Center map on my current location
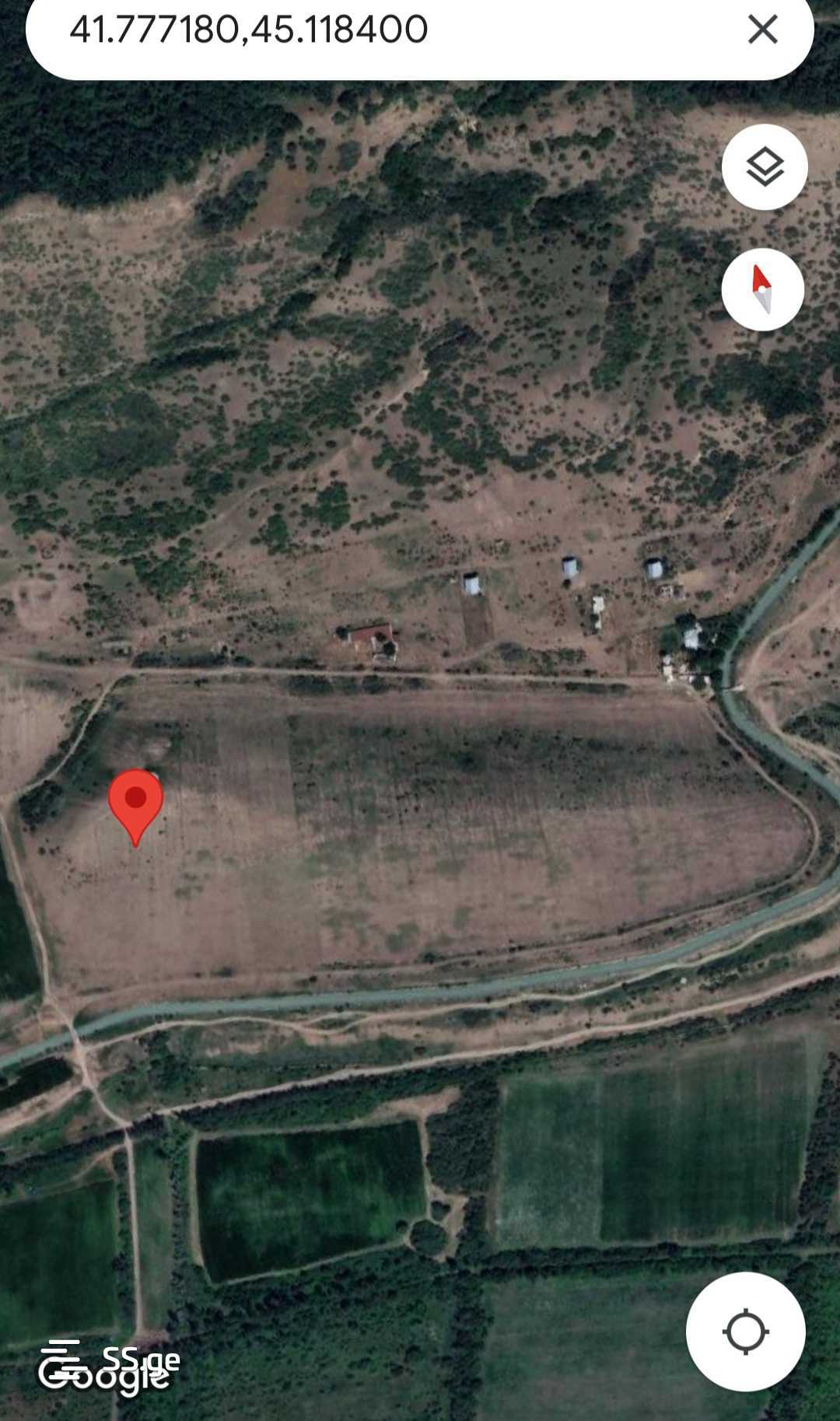 745,1332
